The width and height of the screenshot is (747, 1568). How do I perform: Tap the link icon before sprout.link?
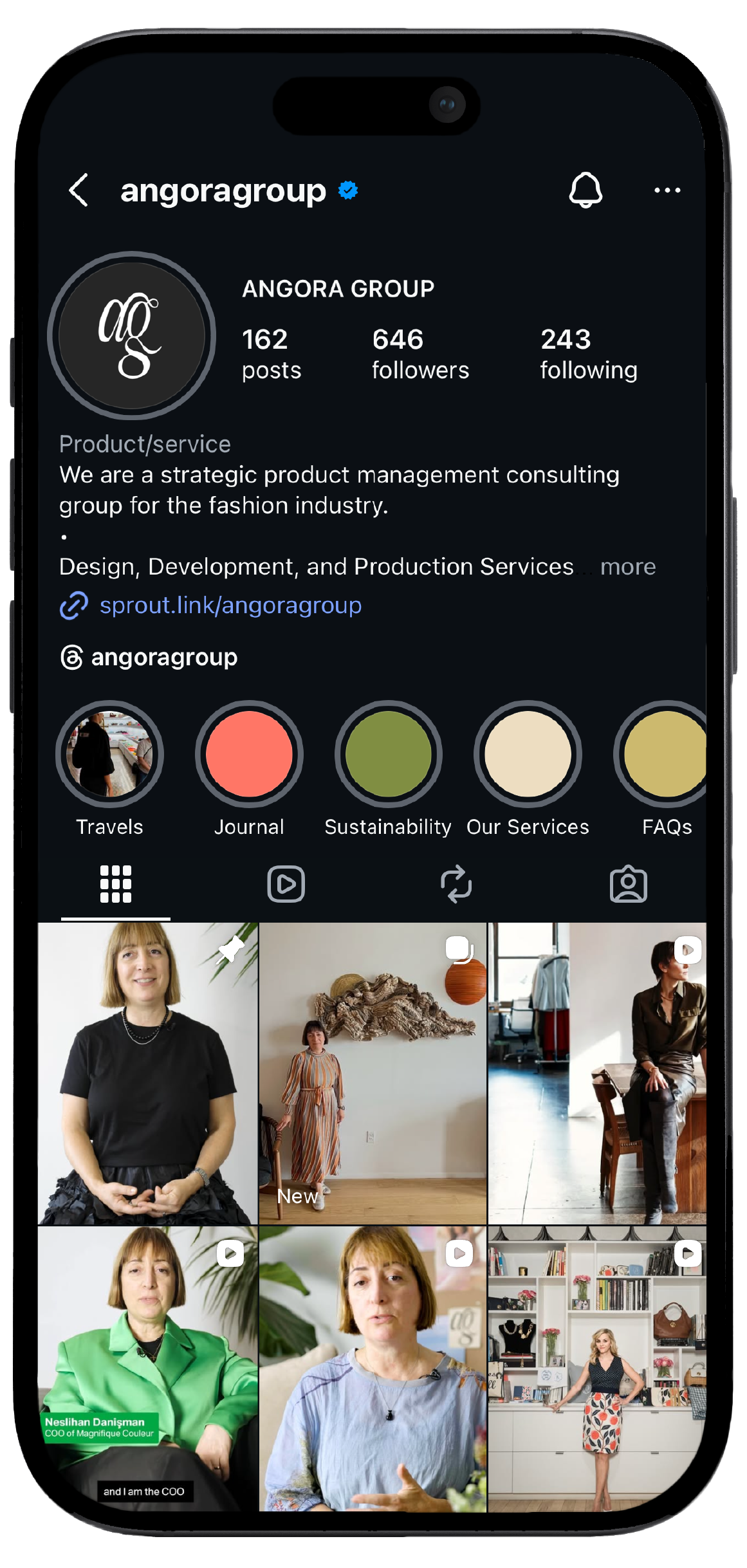pos(73,605)
